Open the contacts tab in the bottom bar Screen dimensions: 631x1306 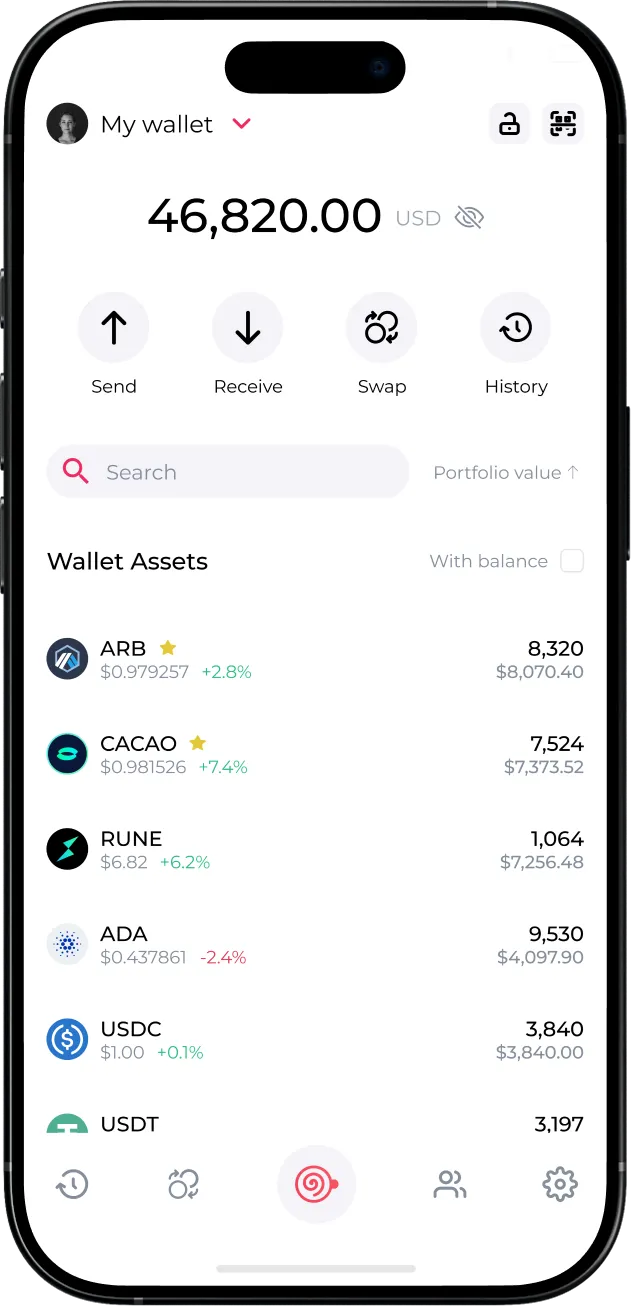(449, 1185)
